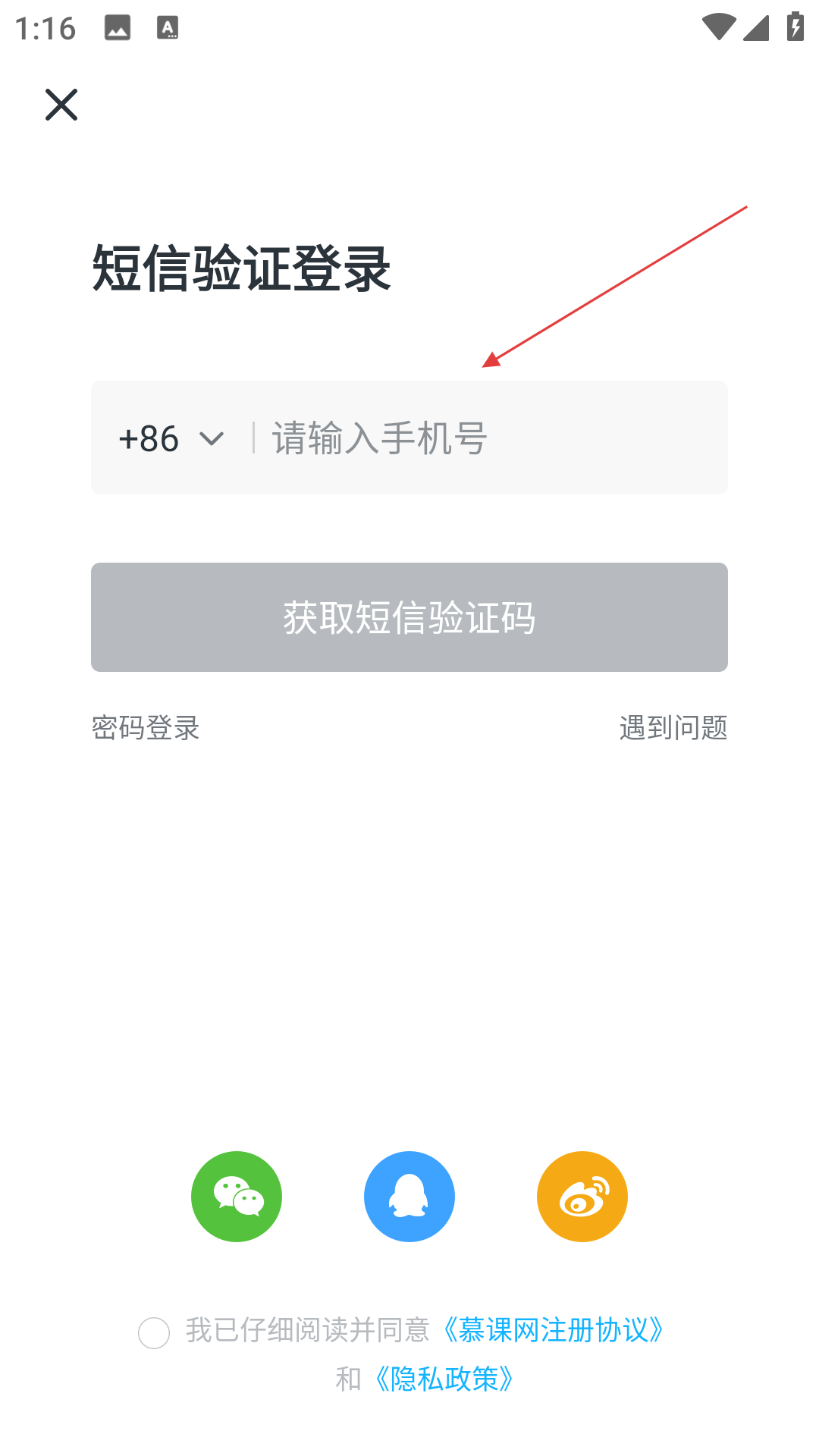
Task: Open 《慕课网注册协议》 link
Action: click(x=554, y=1330)
